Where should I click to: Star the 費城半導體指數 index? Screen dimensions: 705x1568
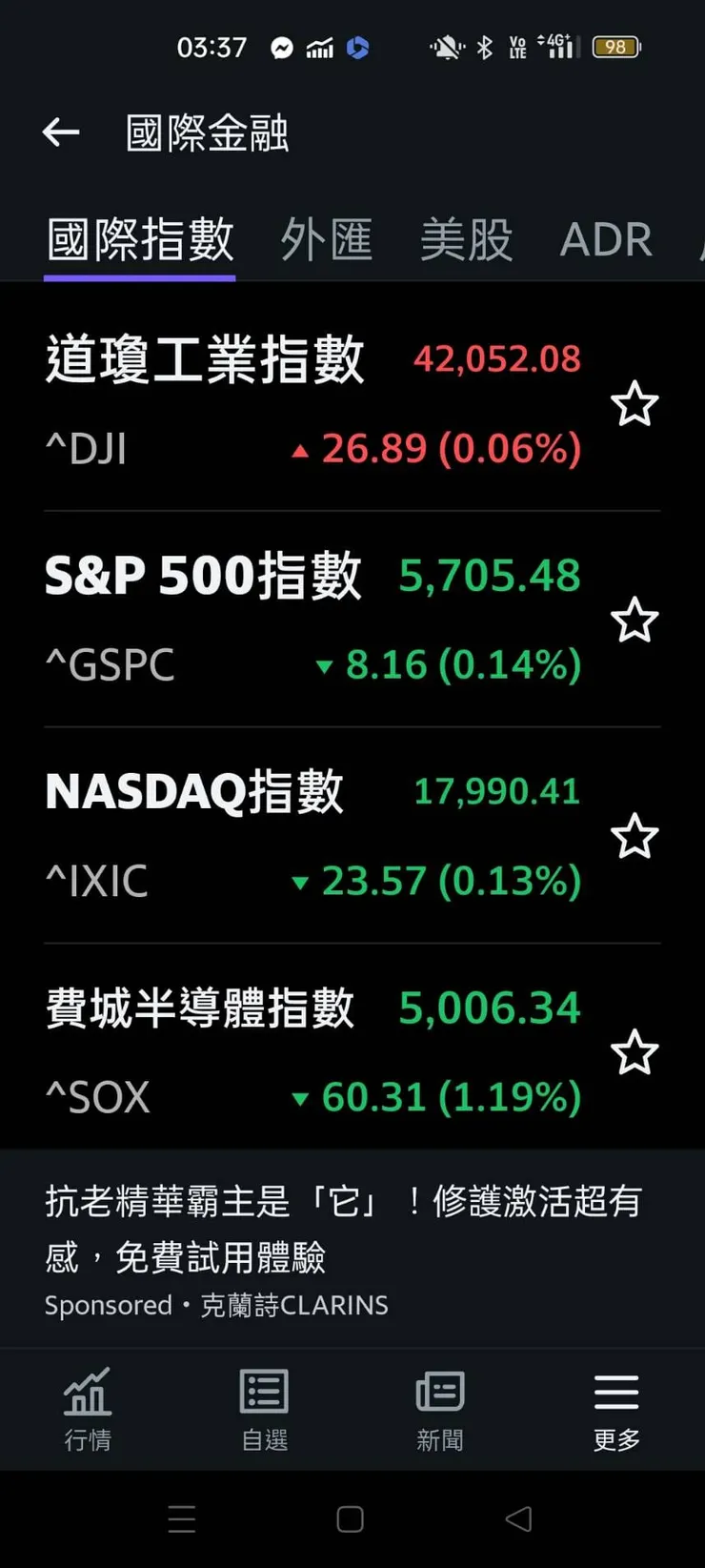click(634, 1053)
